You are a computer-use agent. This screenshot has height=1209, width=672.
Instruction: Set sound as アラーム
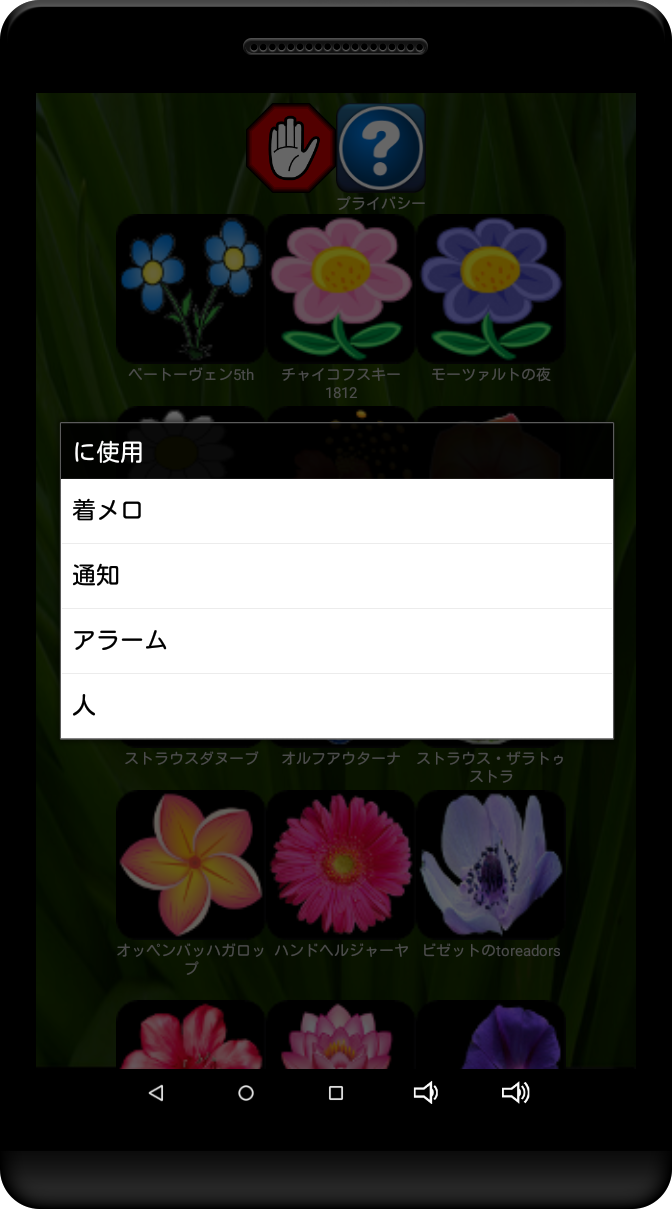(x=336, y=641)
